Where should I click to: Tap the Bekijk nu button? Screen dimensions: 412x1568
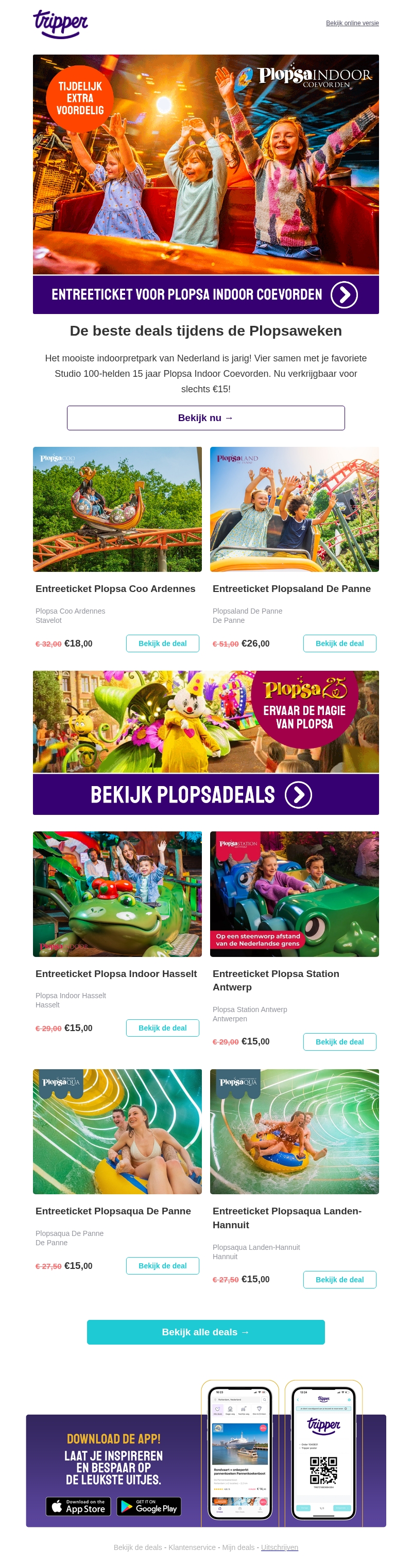point(205,417)
